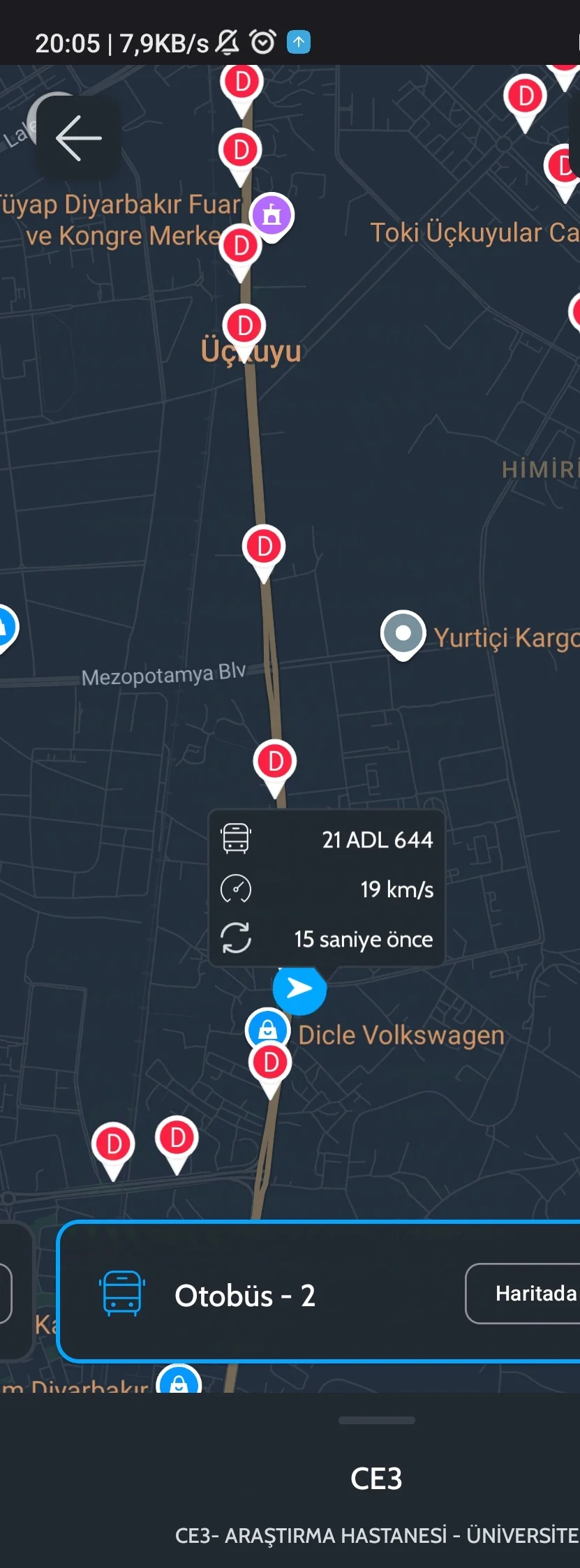The image size is (580, 1568).
Task: Tap the purple landmark marker near Tüyap
Action: pyautogui.click(x=272, y=215)
